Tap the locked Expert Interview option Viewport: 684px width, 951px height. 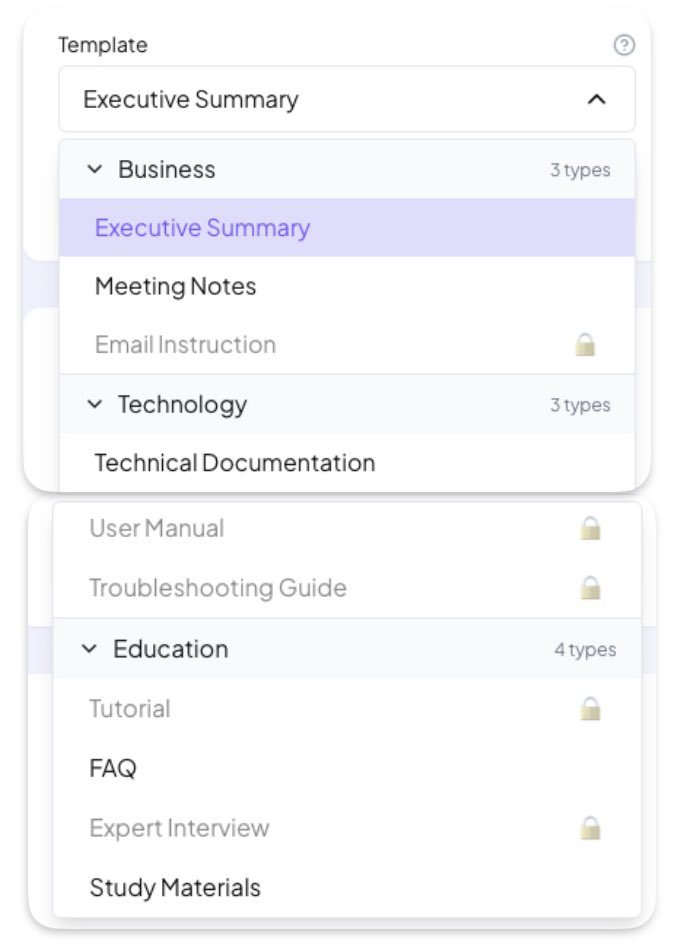pos(180,828)
